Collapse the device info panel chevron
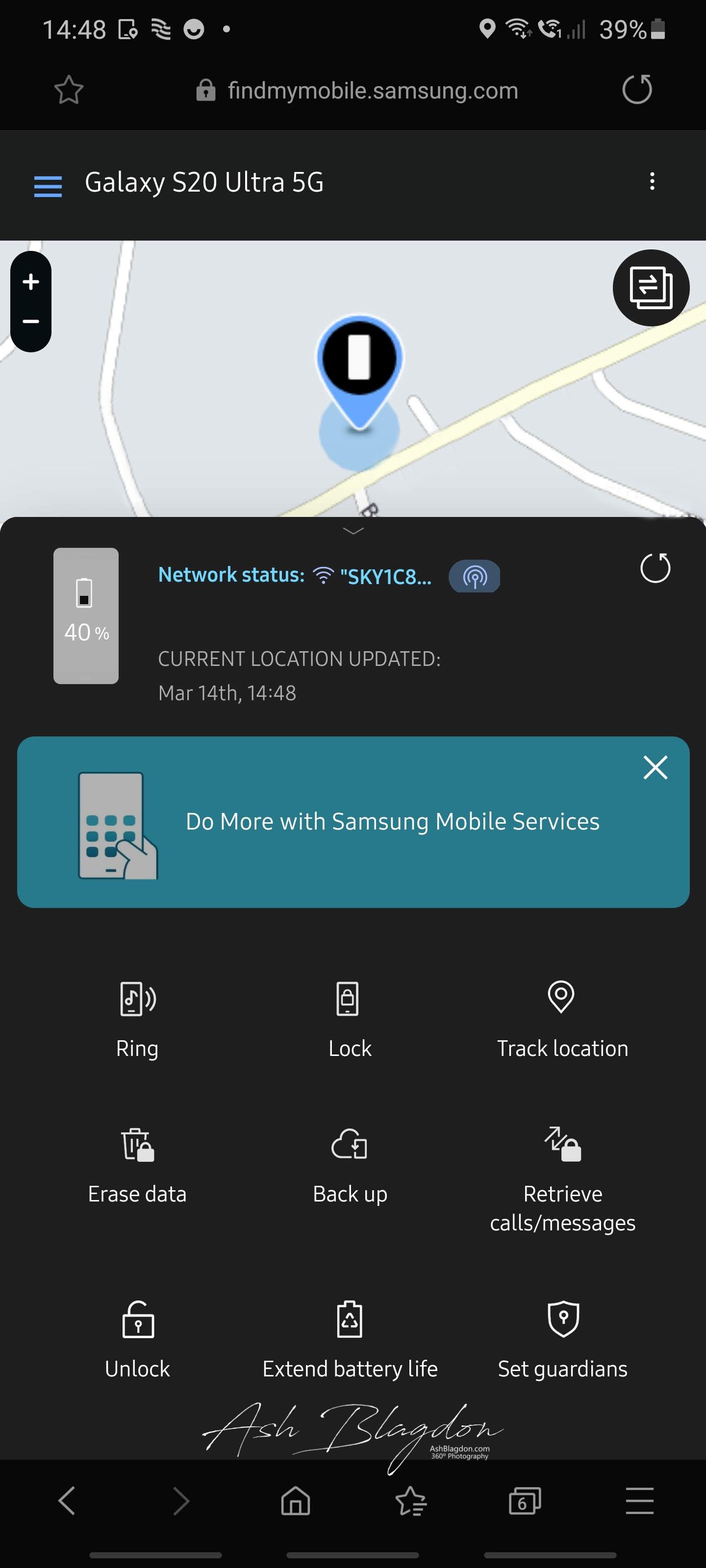706x1568 pixels. 353,531
